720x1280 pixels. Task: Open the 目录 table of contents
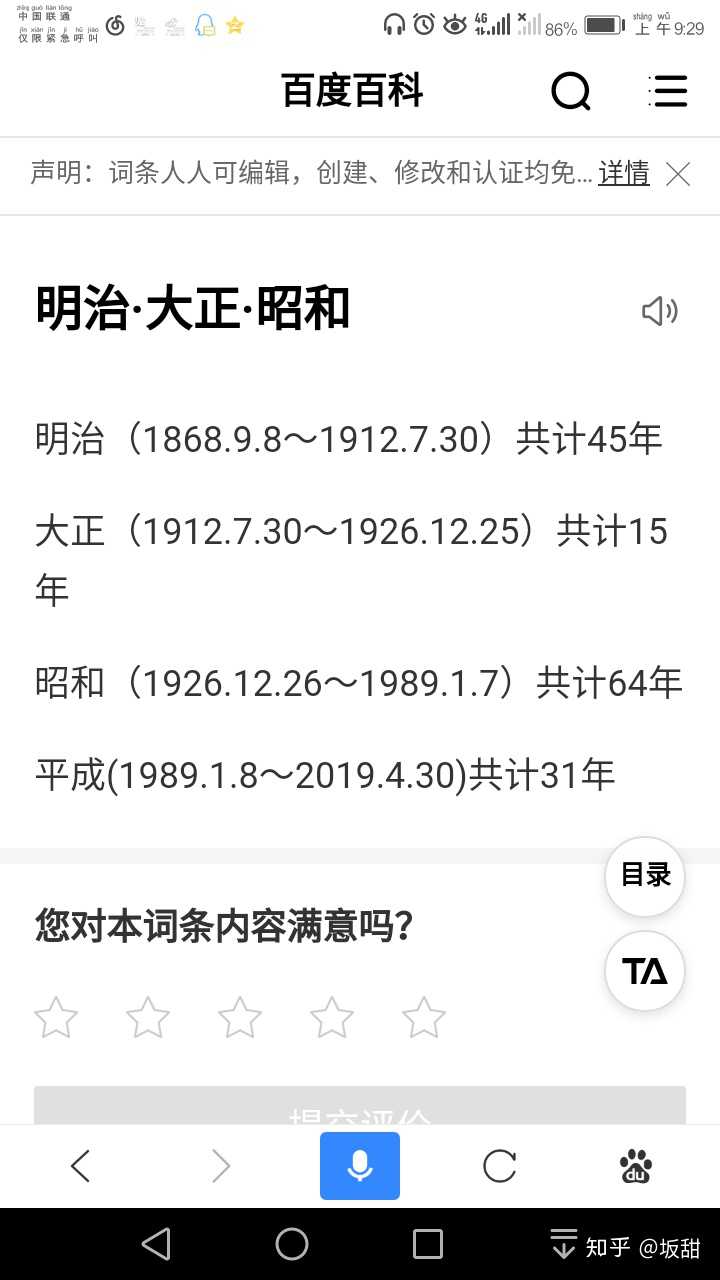[x=644, y=876]
